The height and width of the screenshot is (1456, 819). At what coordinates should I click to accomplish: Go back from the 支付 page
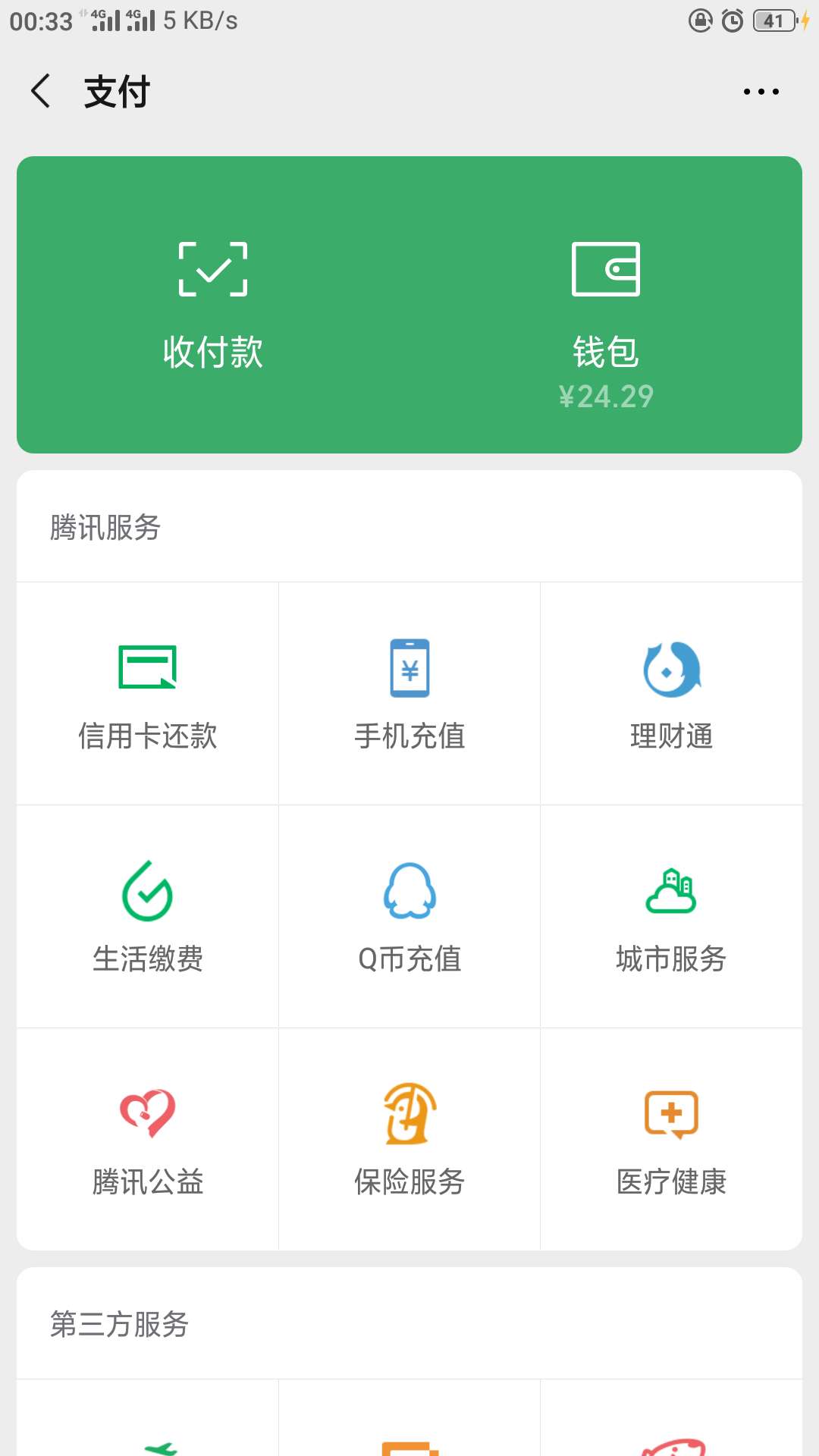(x=41, y=91)
